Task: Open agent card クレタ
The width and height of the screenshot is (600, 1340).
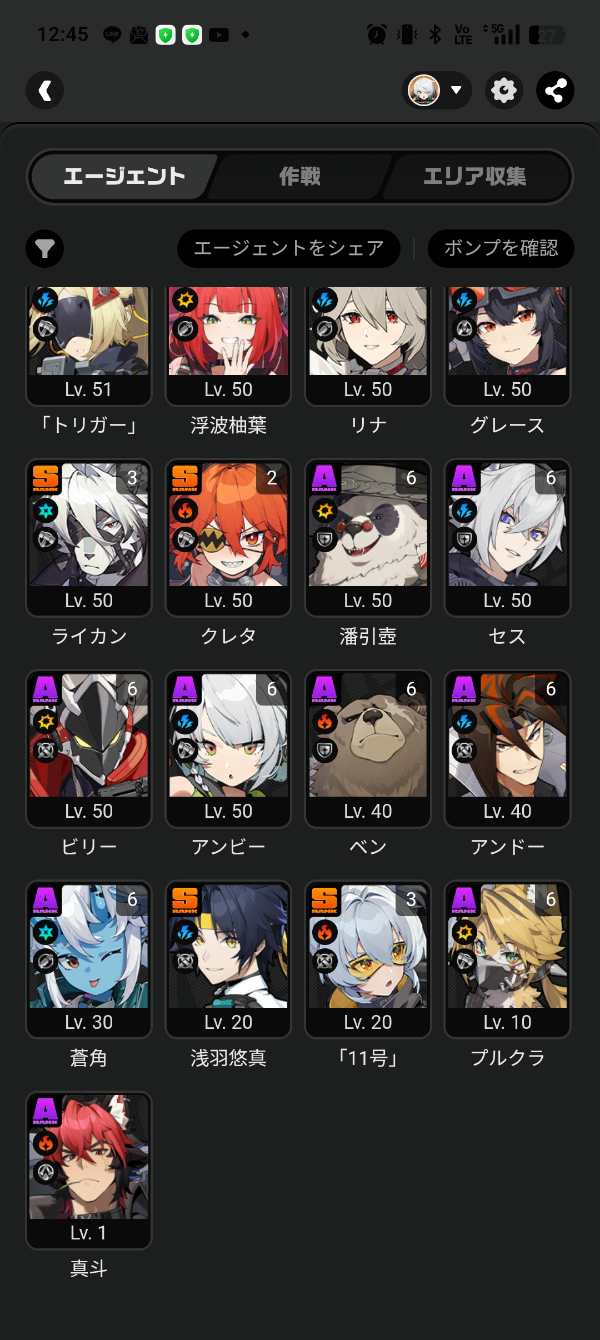Action: [x=228, y=537]
